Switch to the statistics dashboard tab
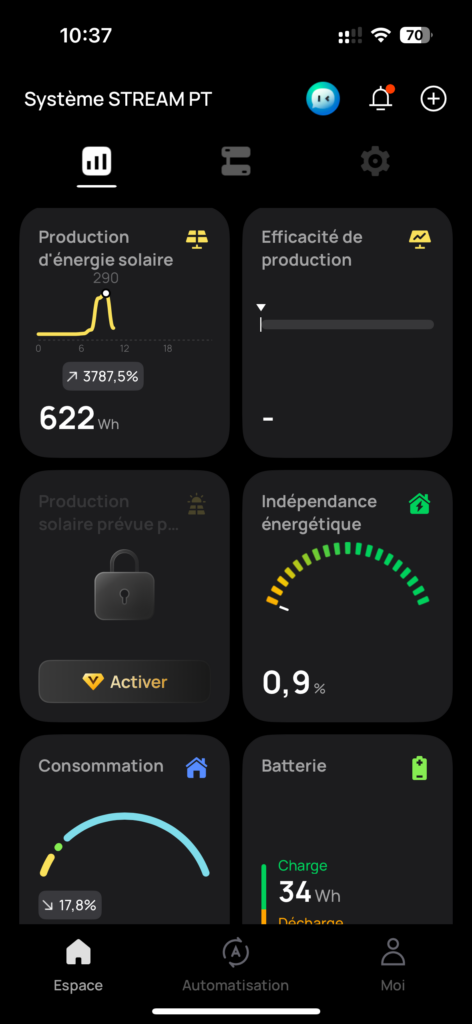The height and width of the screenshot is (1024, 472). click(x=97, y=161)
